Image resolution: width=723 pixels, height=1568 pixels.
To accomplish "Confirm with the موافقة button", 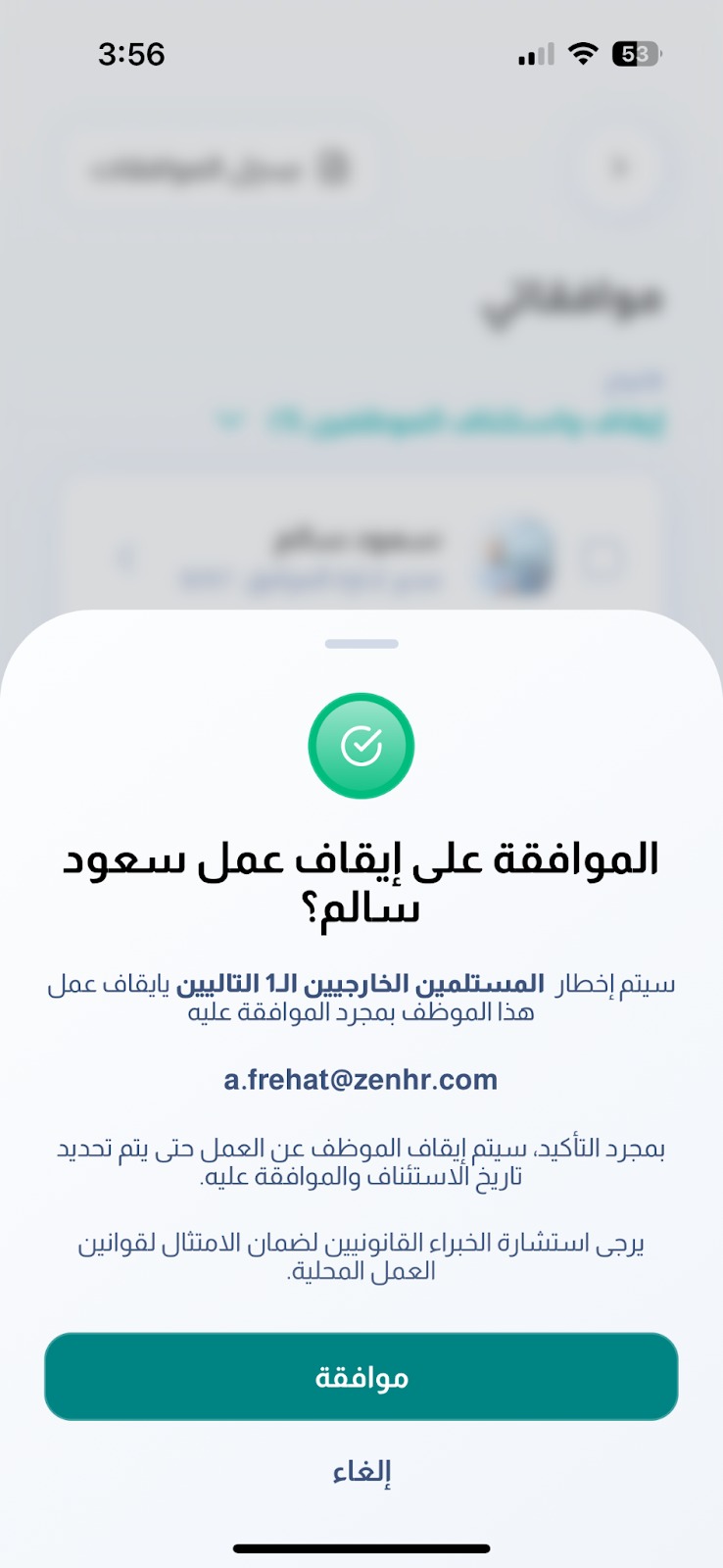I will (x=361, y=1377).
